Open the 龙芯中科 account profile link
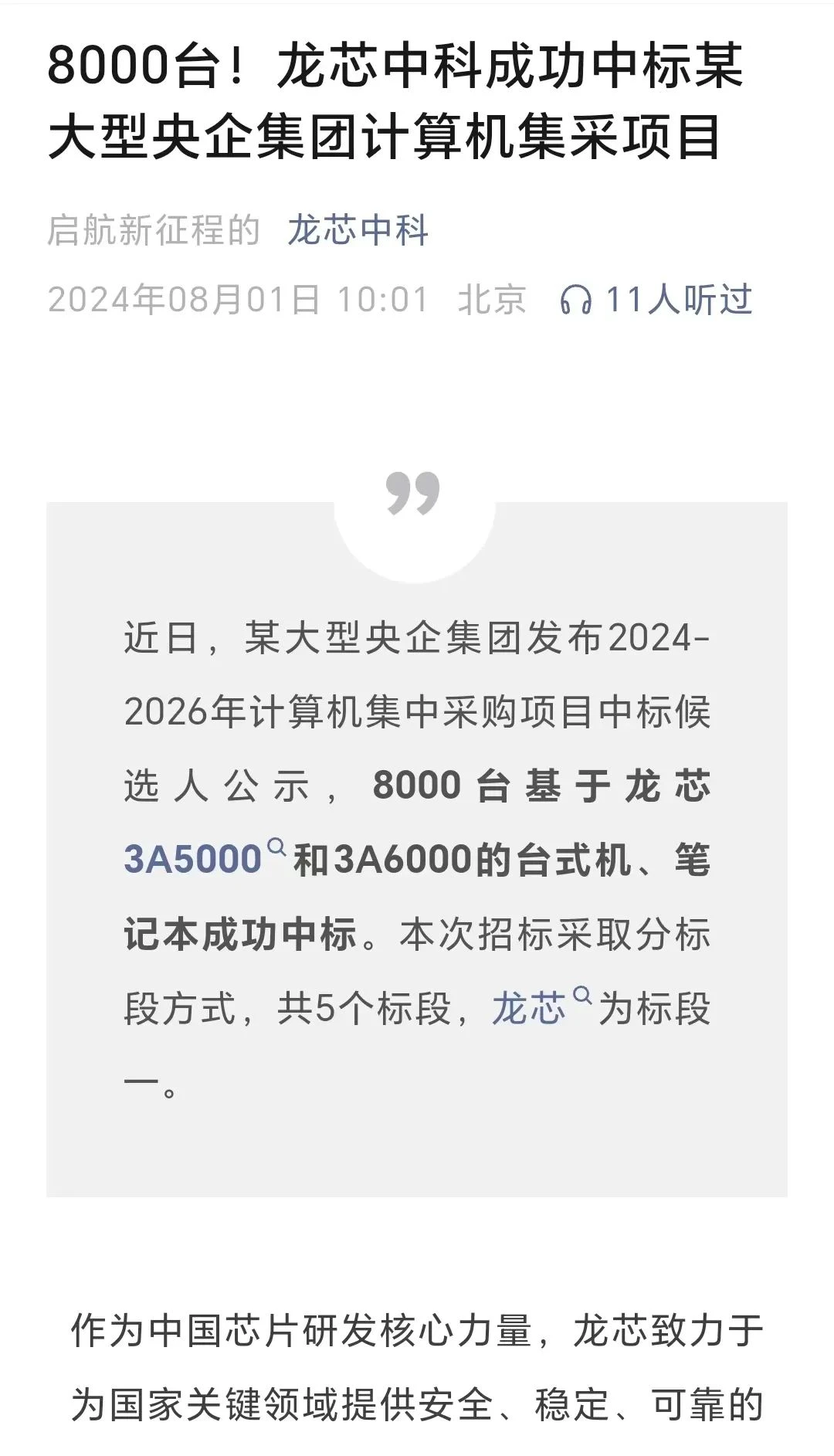The height and width of the screenshot is (1456, 834). pos(358,230)
